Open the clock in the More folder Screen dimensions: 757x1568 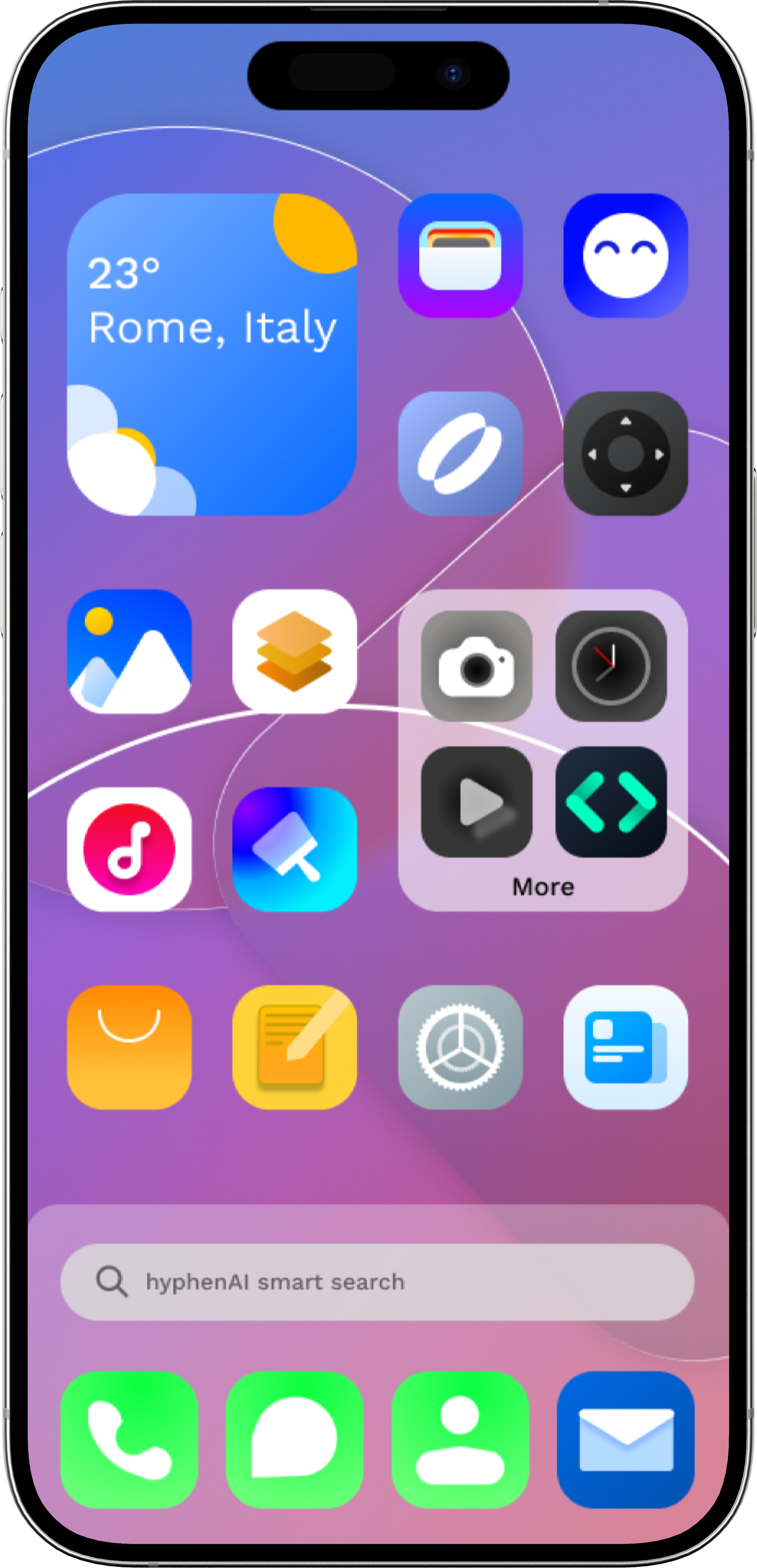[611, 666]
